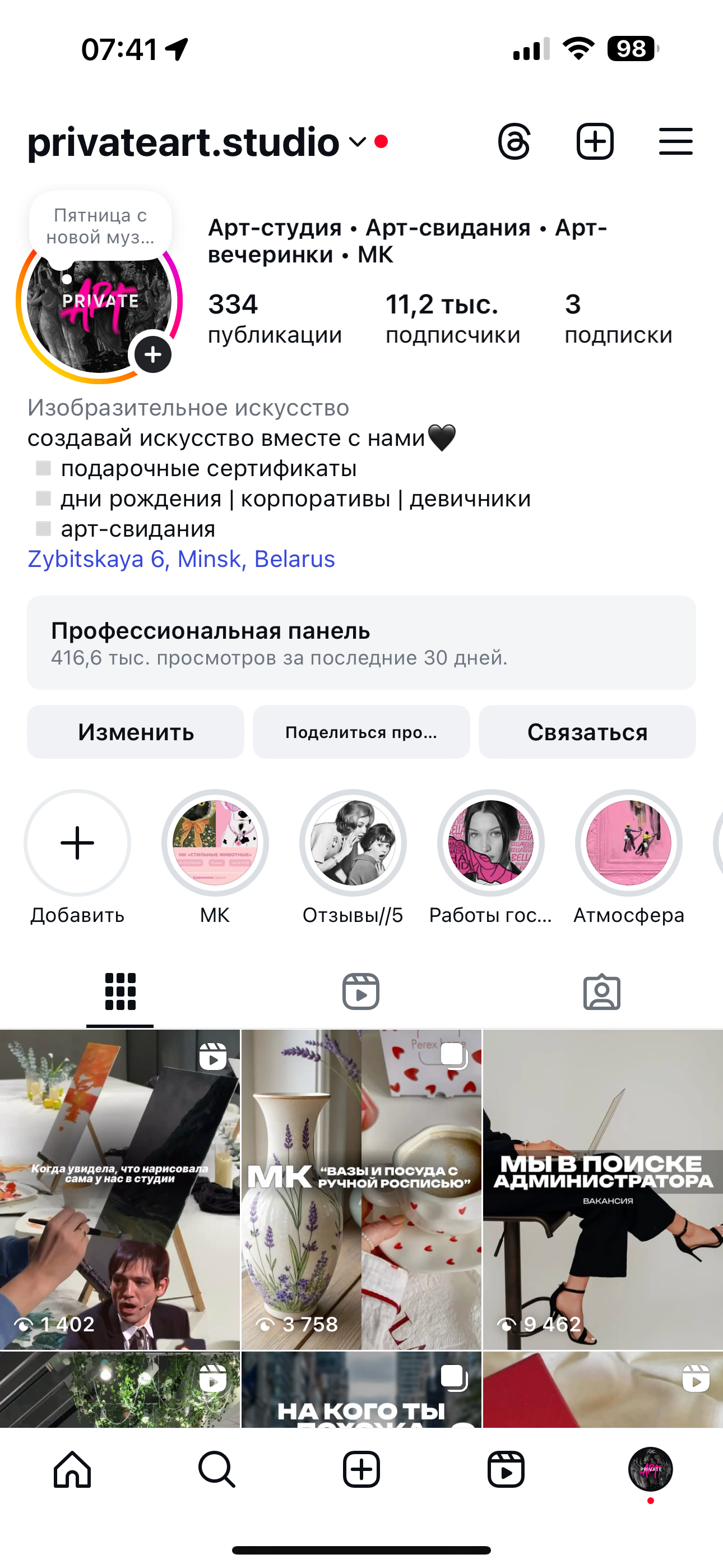Open the МК story highlight
723x1568 pixels.
(x=215, y=843)
